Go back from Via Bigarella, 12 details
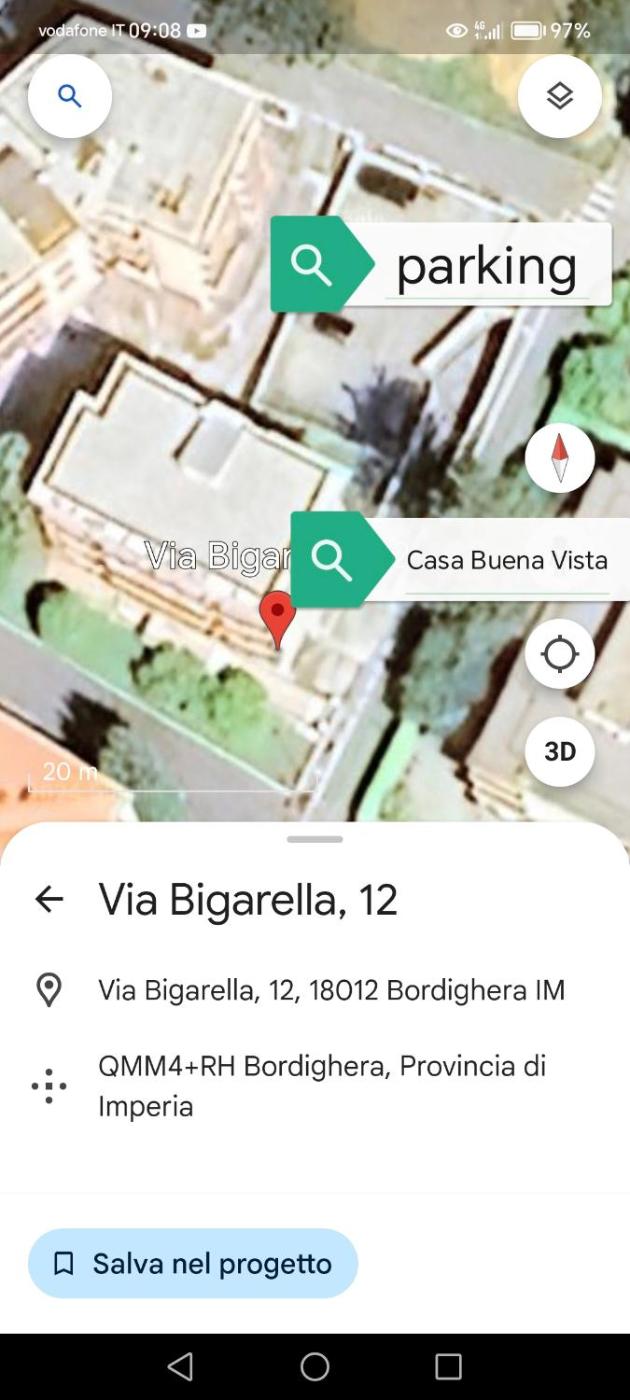Viewport: 630px width, 1400px height. [x=49, y=899]
